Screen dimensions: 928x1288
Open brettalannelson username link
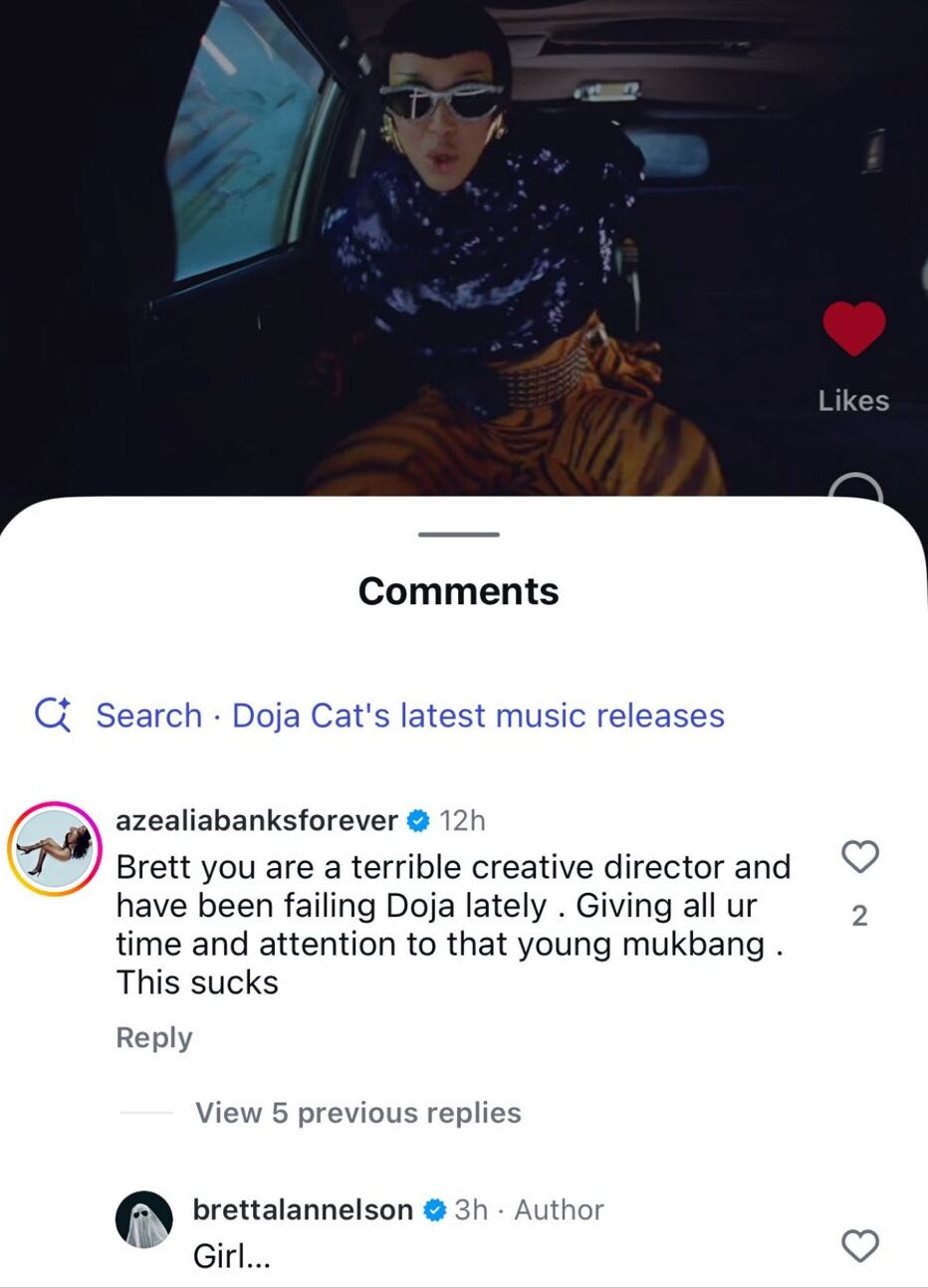click(x=303, y=1209)
